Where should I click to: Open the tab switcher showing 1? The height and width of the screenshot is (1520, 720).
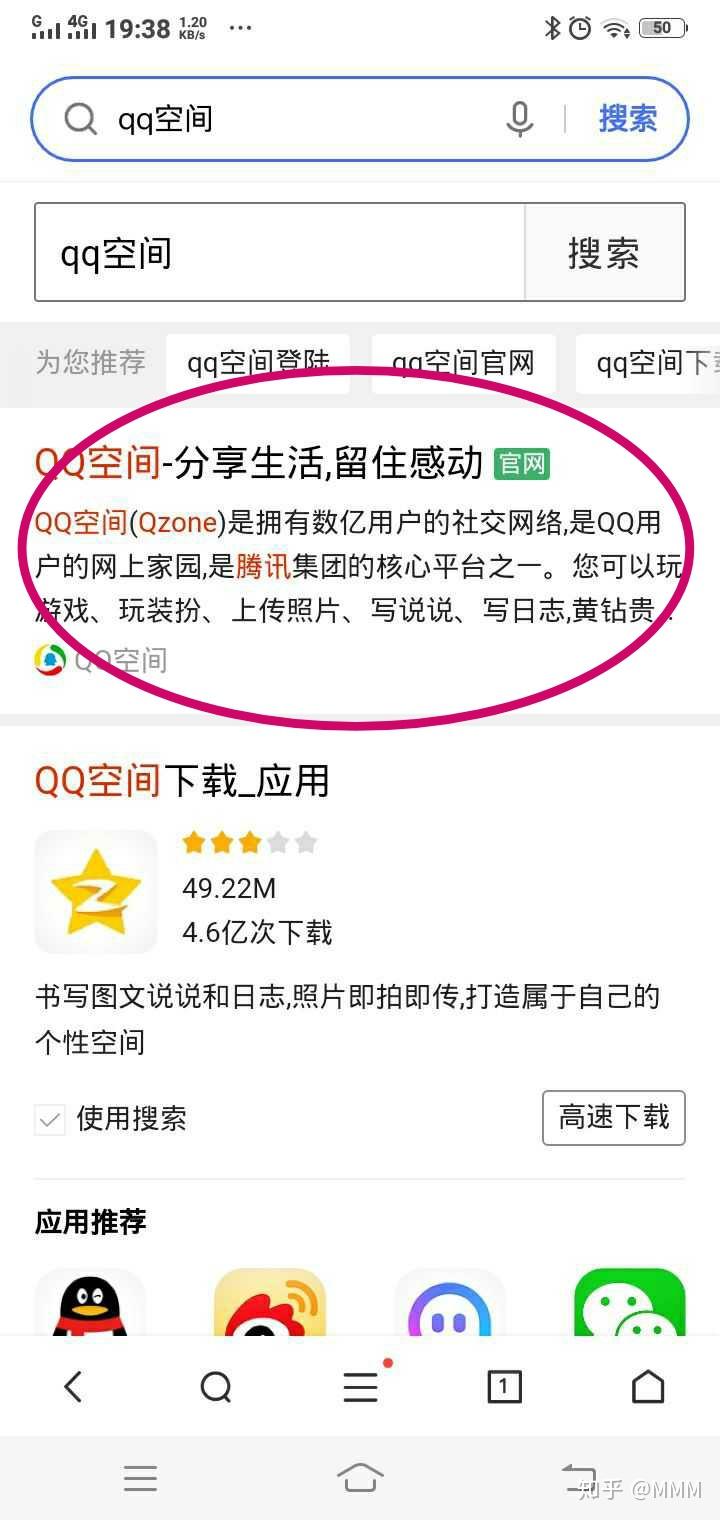pos(504,1386)
